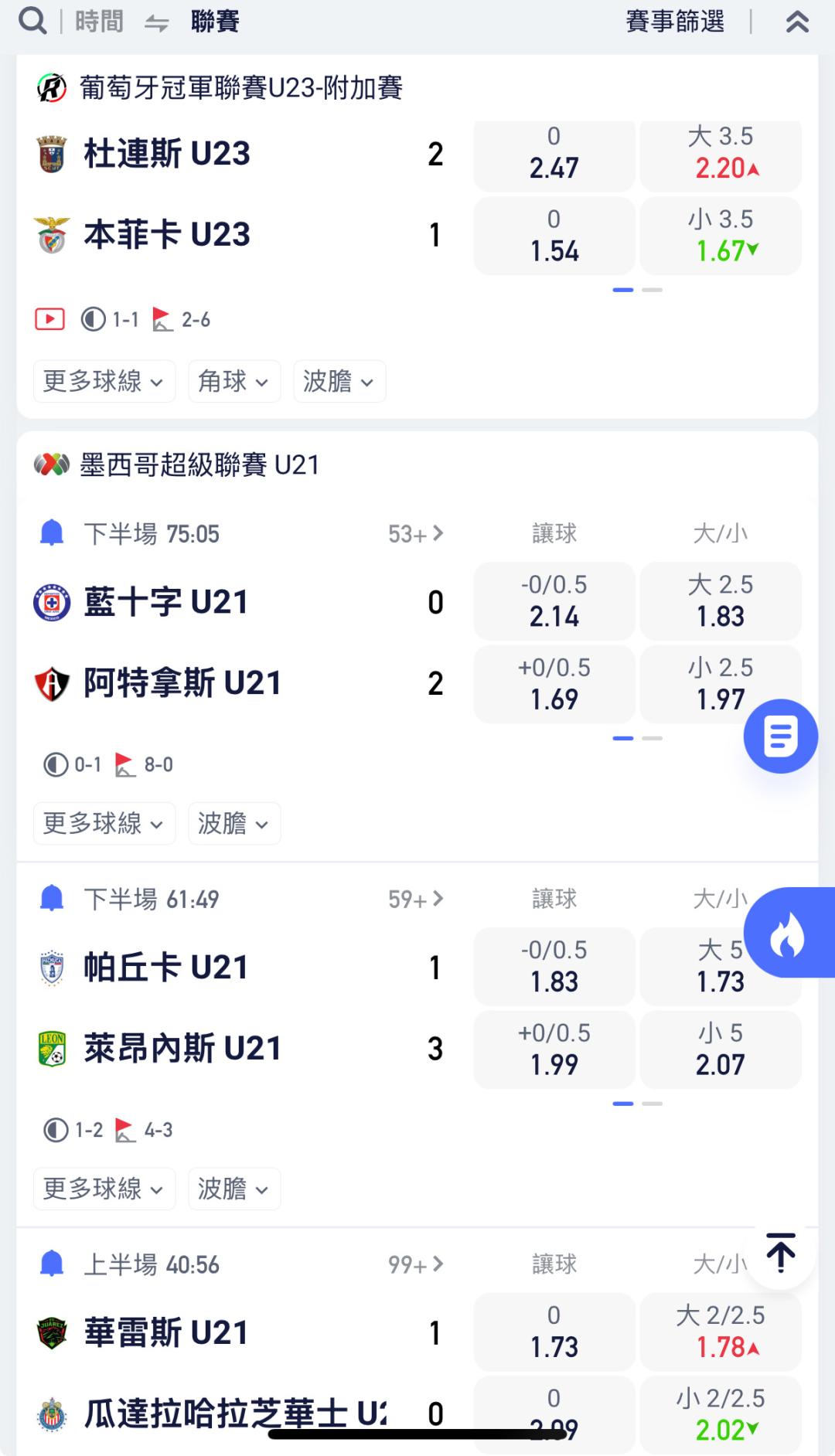Open the floating bet slip button
Image resolution: width=835 pixels, height=1456 pixels.
pos(780,737)
